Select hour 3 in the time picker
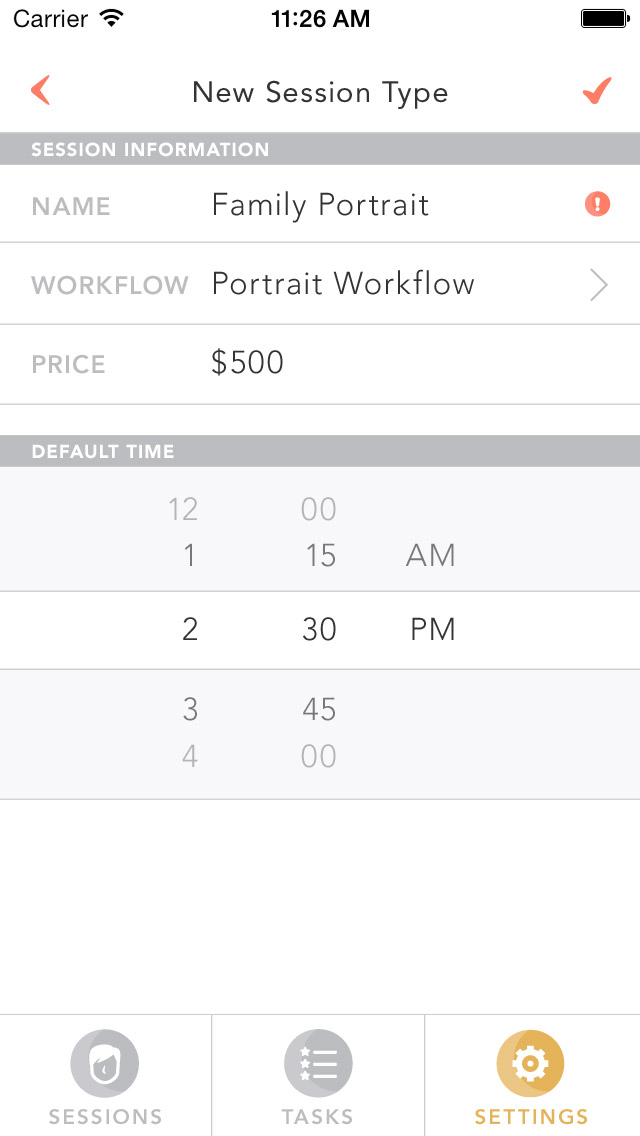The width and height of the screenshot is (640, 1136). [190, 709]
